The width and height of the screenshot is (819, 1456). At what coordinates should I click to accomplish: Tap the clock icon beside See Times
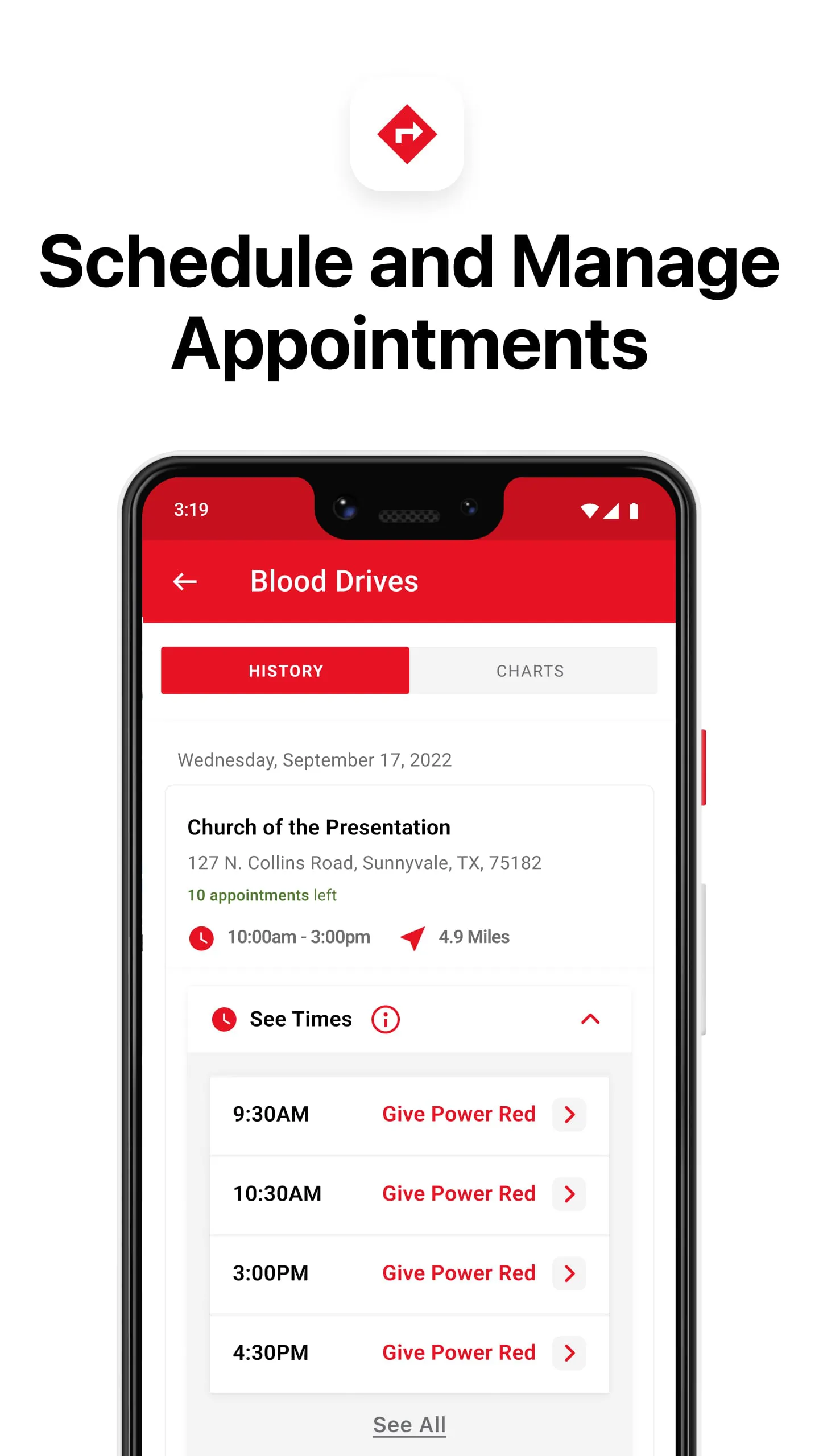tap(224, 1019)
